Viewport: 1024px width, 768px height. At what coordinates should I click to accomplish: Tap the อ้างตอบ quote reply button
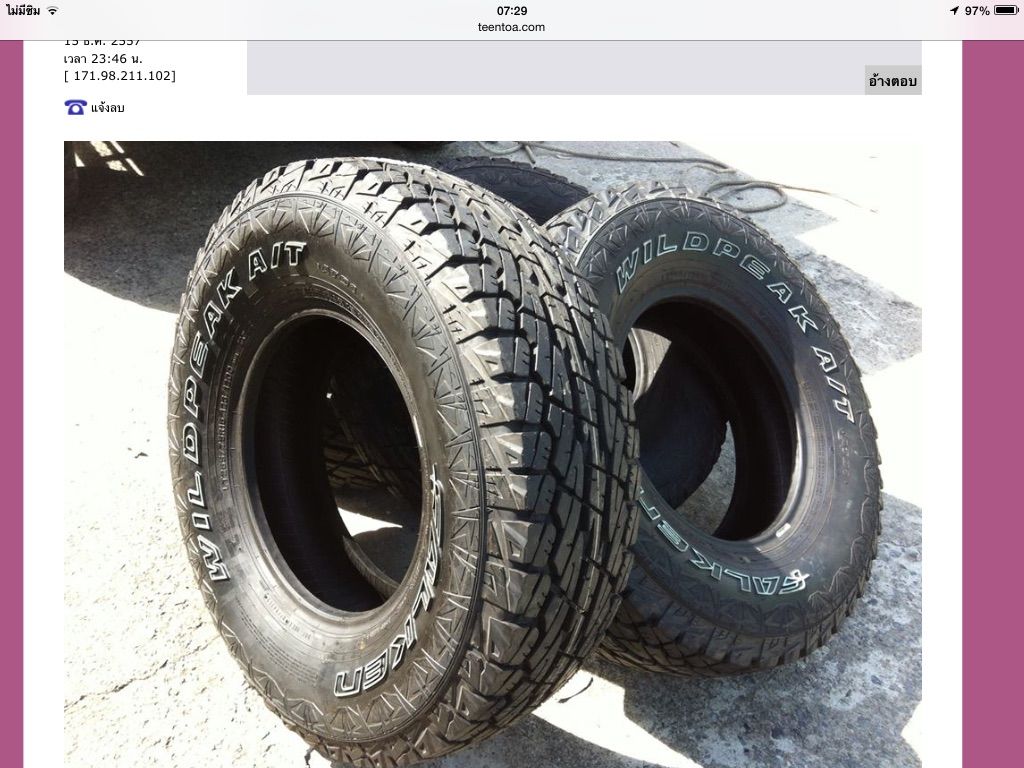(x=893, y=81)
